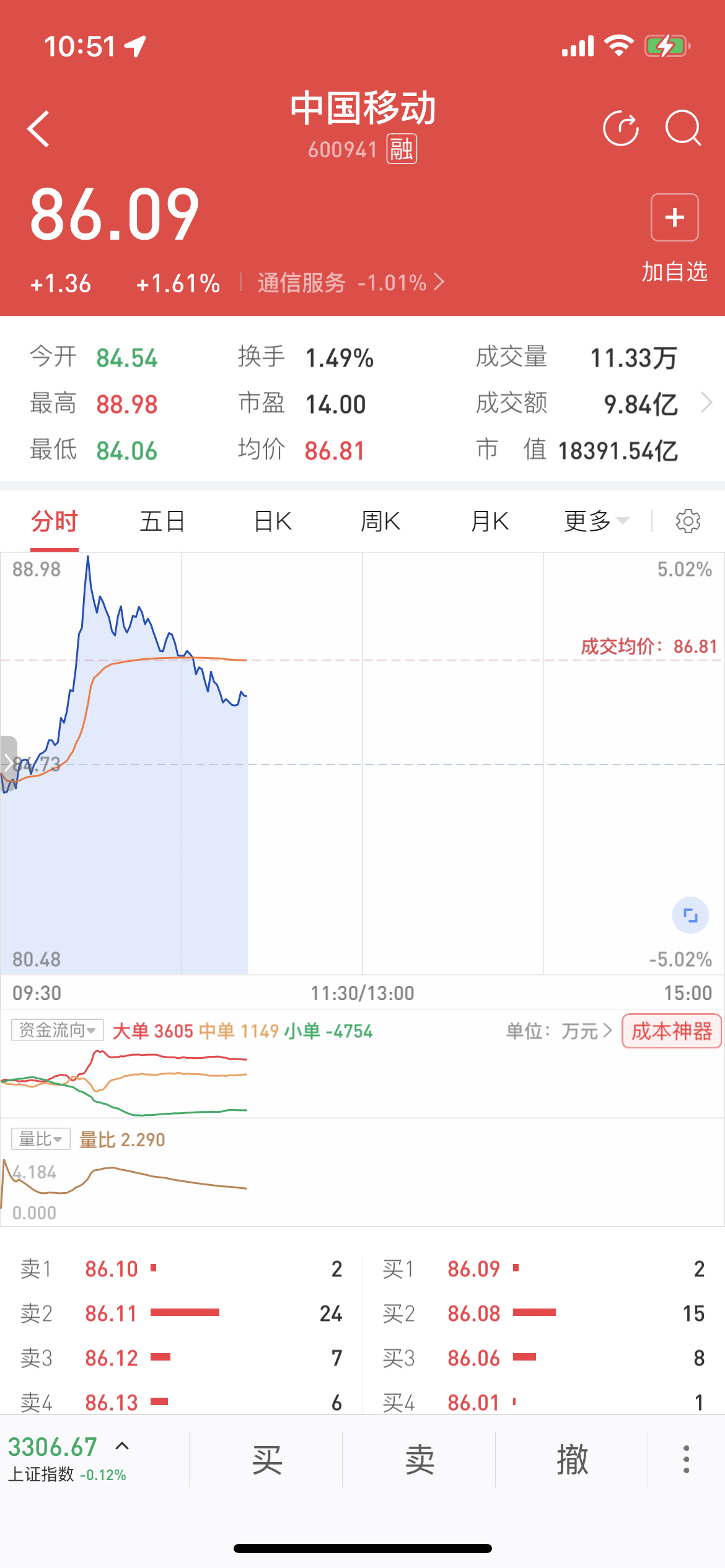Open chart settings gear icon

[x=688, y=521]
